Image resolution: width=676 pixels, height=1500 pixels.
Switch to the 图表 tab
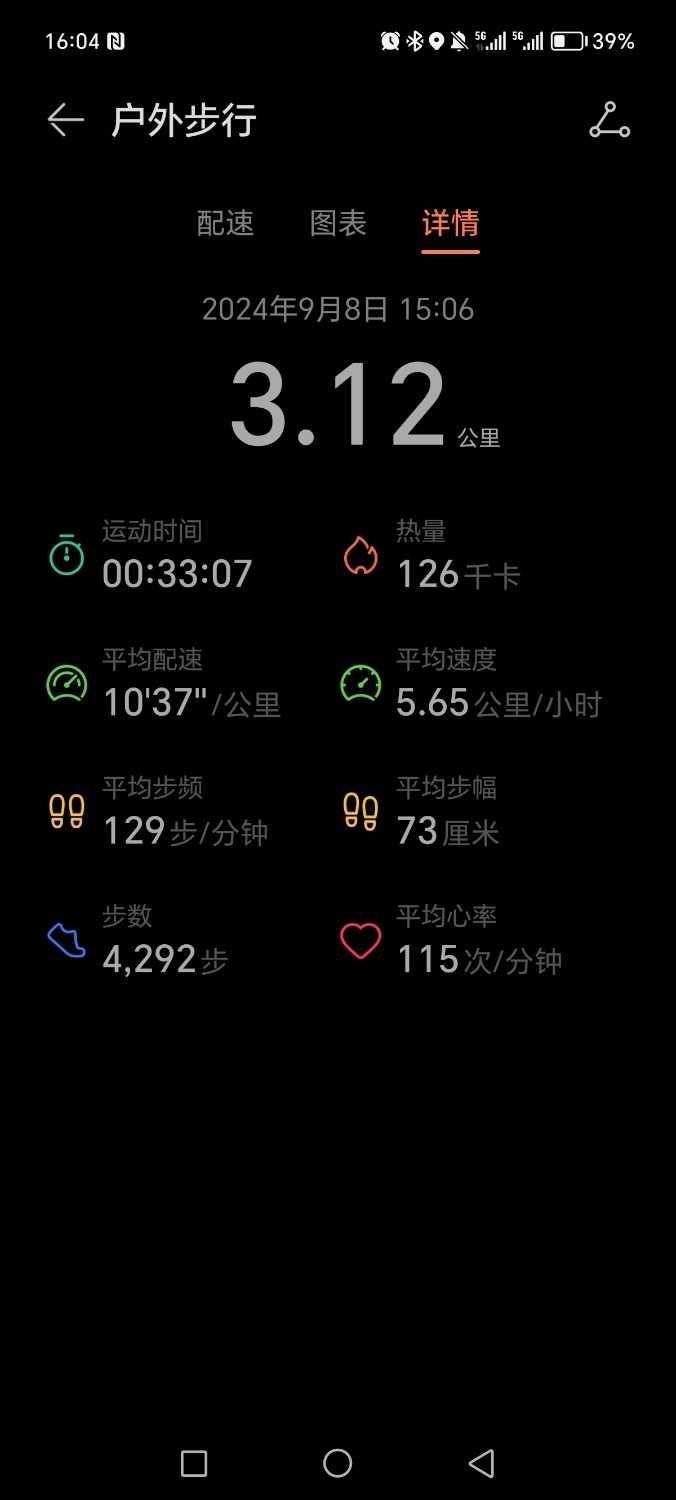point(338,223)
